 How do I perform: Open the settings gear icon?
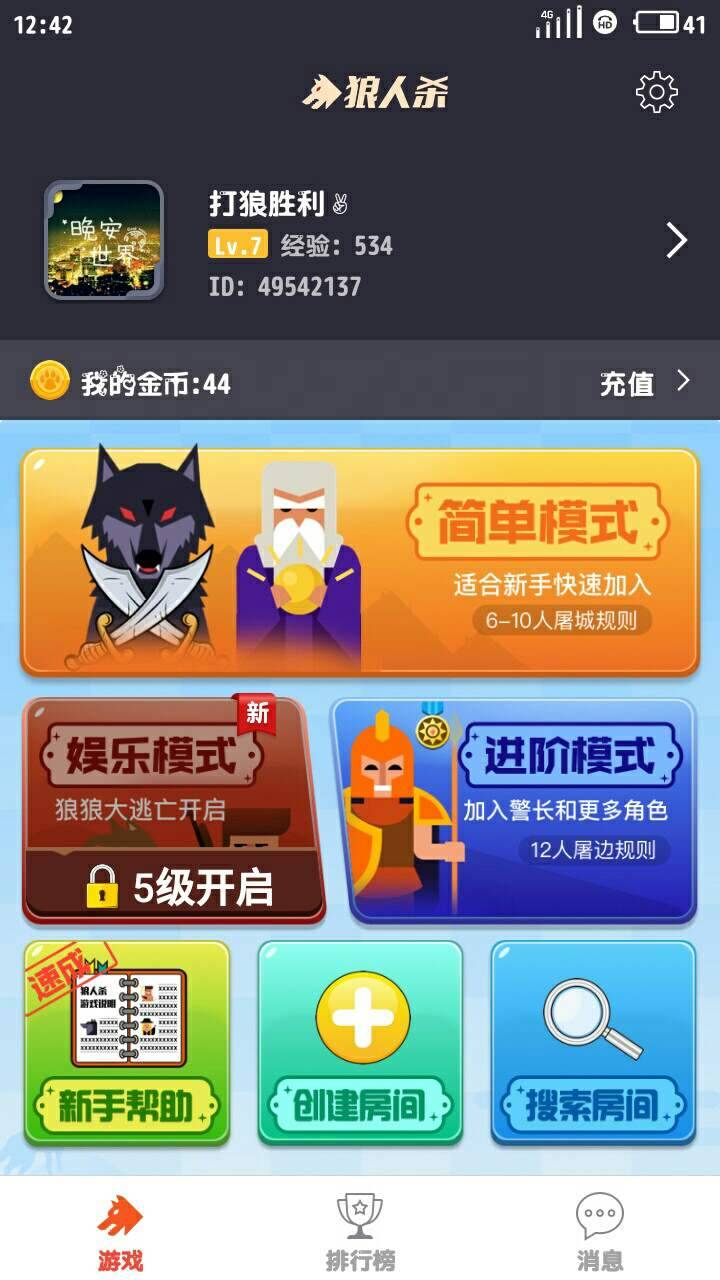pyautogui.click(x=656, y=93)
